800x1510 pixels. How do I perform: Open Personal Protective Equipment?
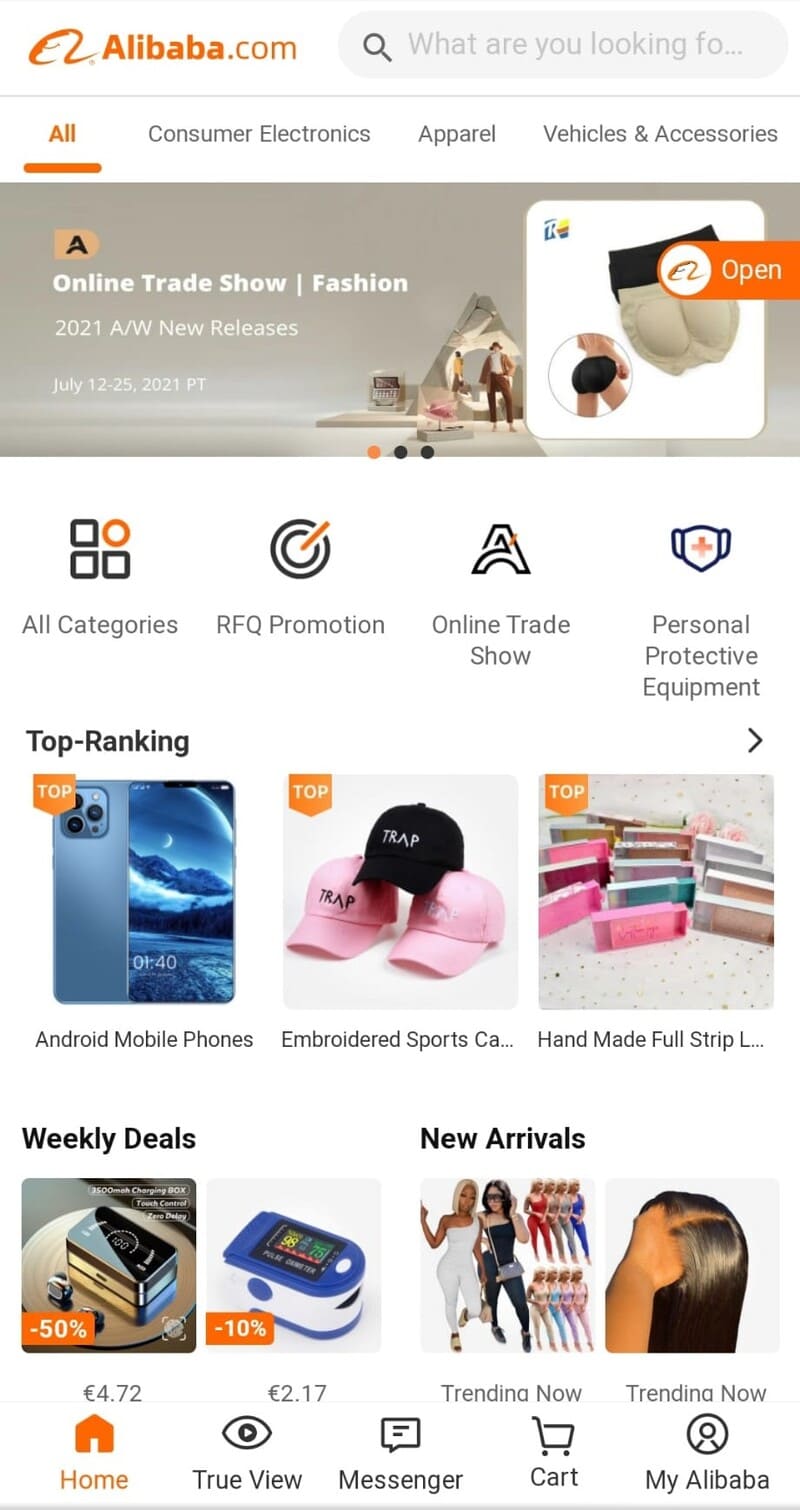click(x=700, y=600)
